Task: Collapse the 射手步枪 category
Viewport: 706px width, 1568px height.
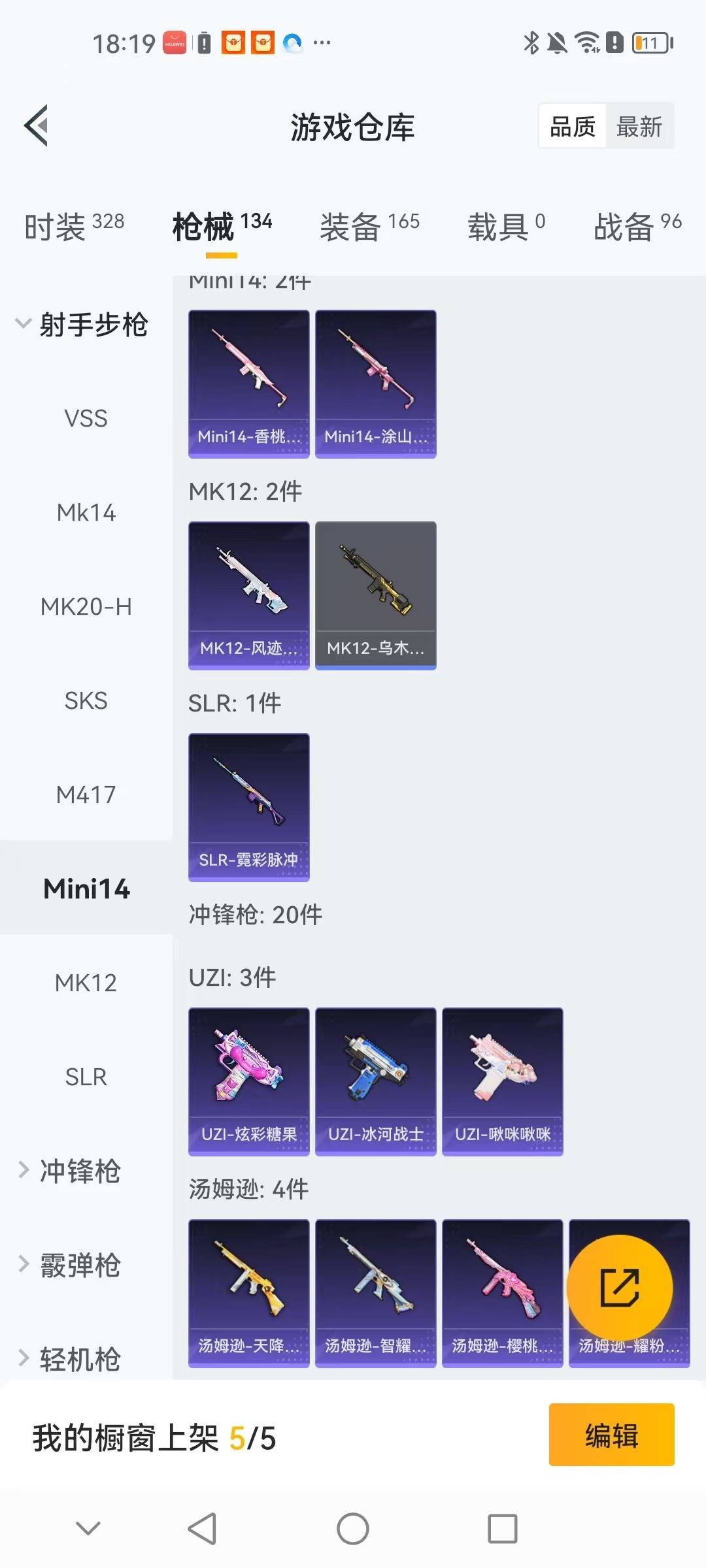Action: tap(81, 324)
